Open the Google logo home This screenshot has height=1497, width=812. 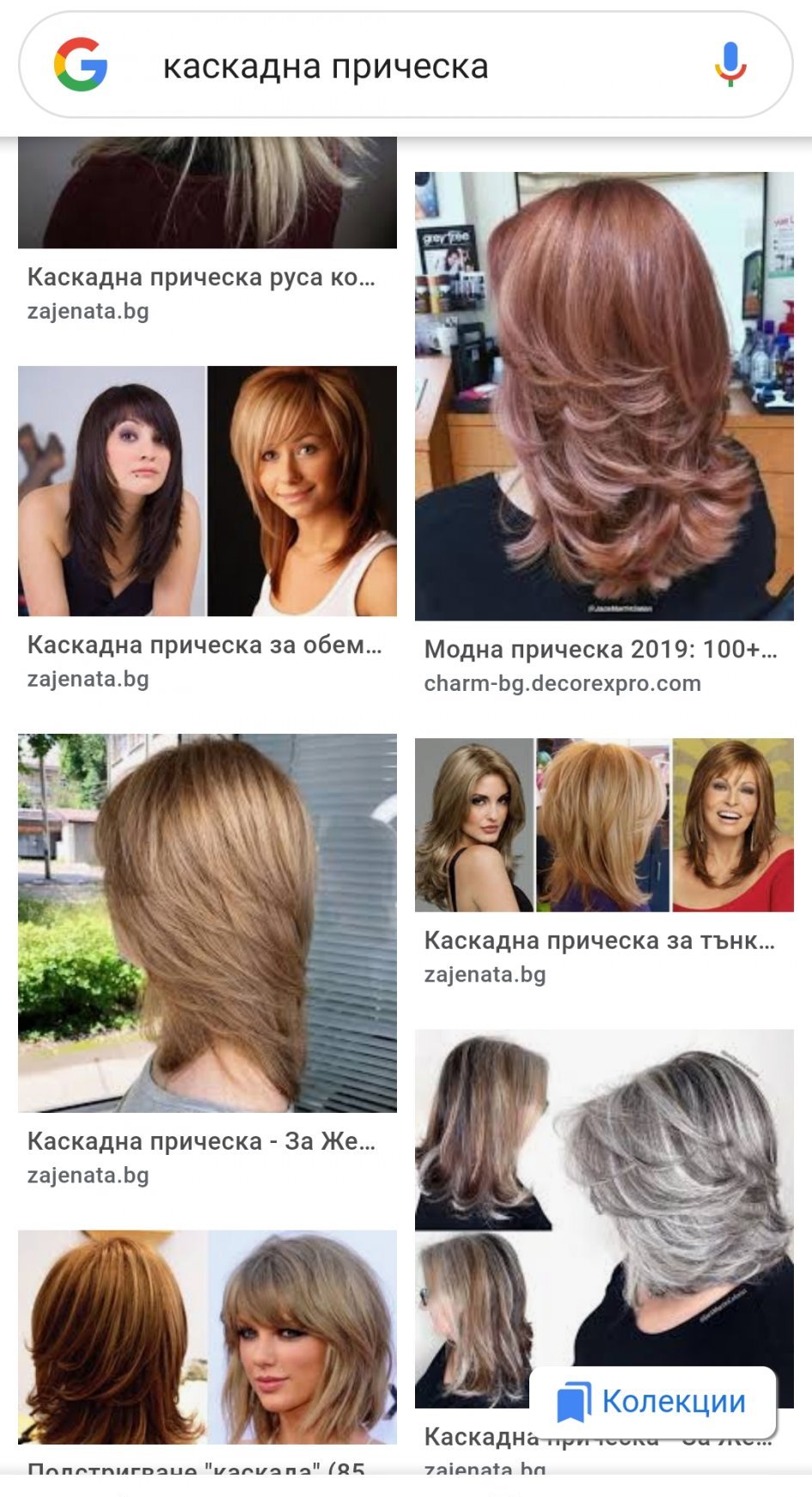point(81,65)
